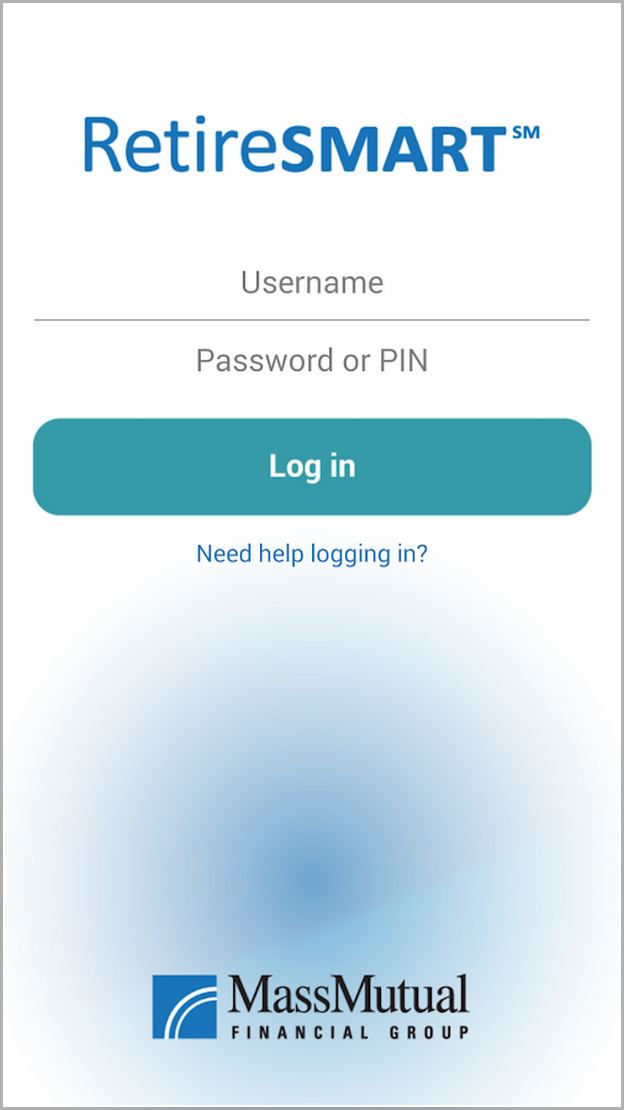Open the Need help logging in link
Viewport: 624px width, 1110px height.
tap(312, 554)
